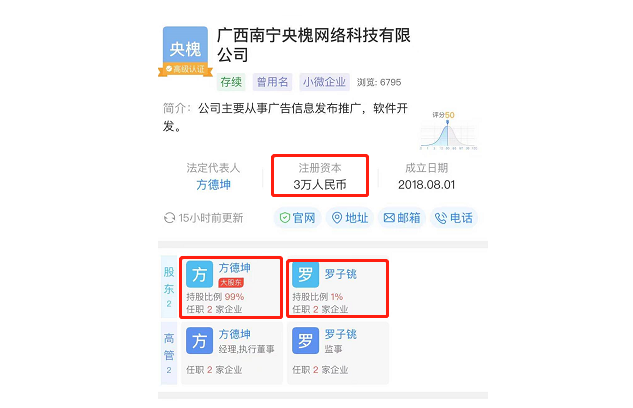Open shareholder card 方德坤 with 99% stake
Screen dimensions: 633x408
[231, 288]
